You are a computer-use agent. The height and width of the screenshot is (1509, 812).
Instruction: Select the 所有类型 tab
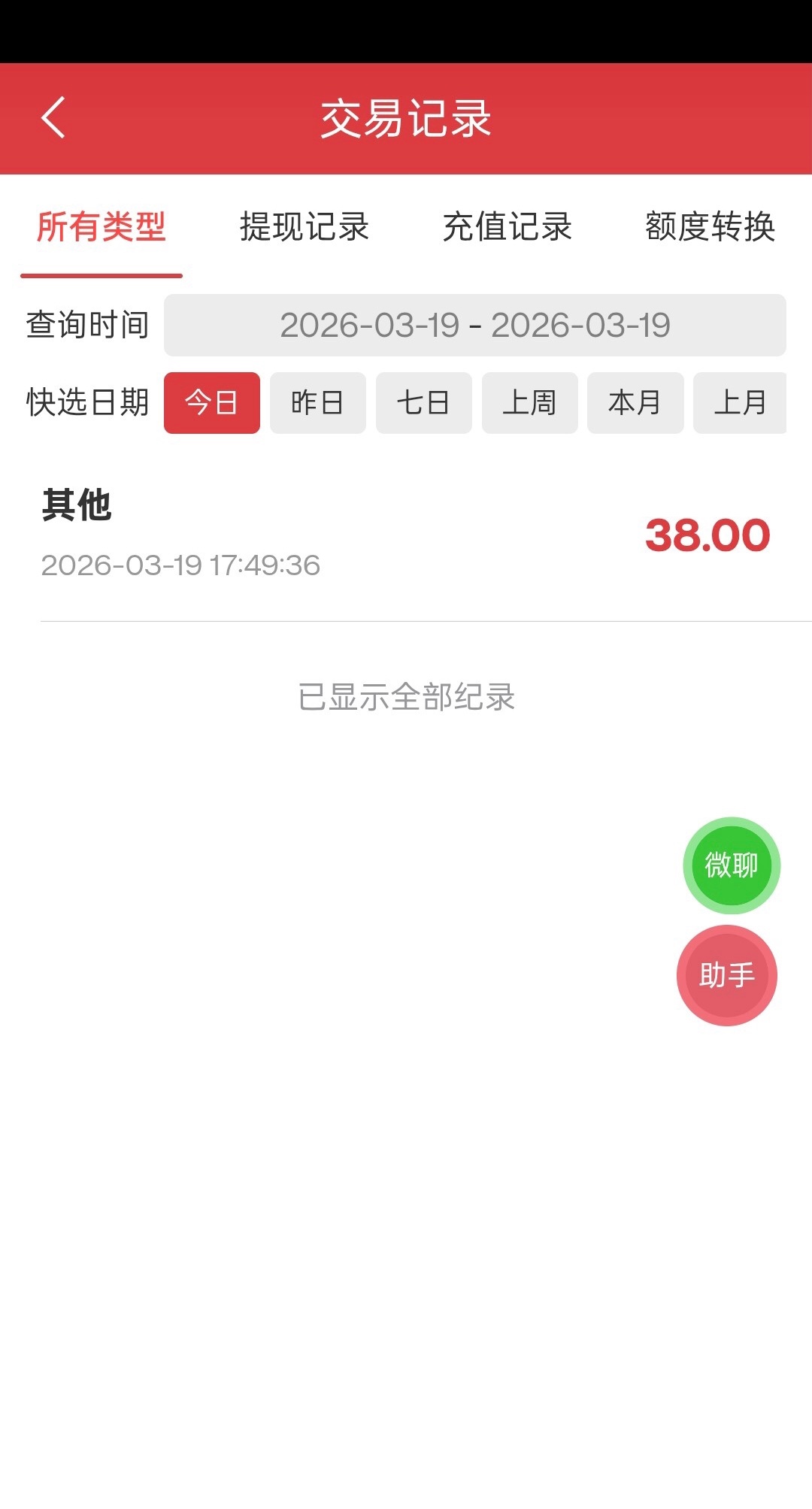(x=101, y=227)
